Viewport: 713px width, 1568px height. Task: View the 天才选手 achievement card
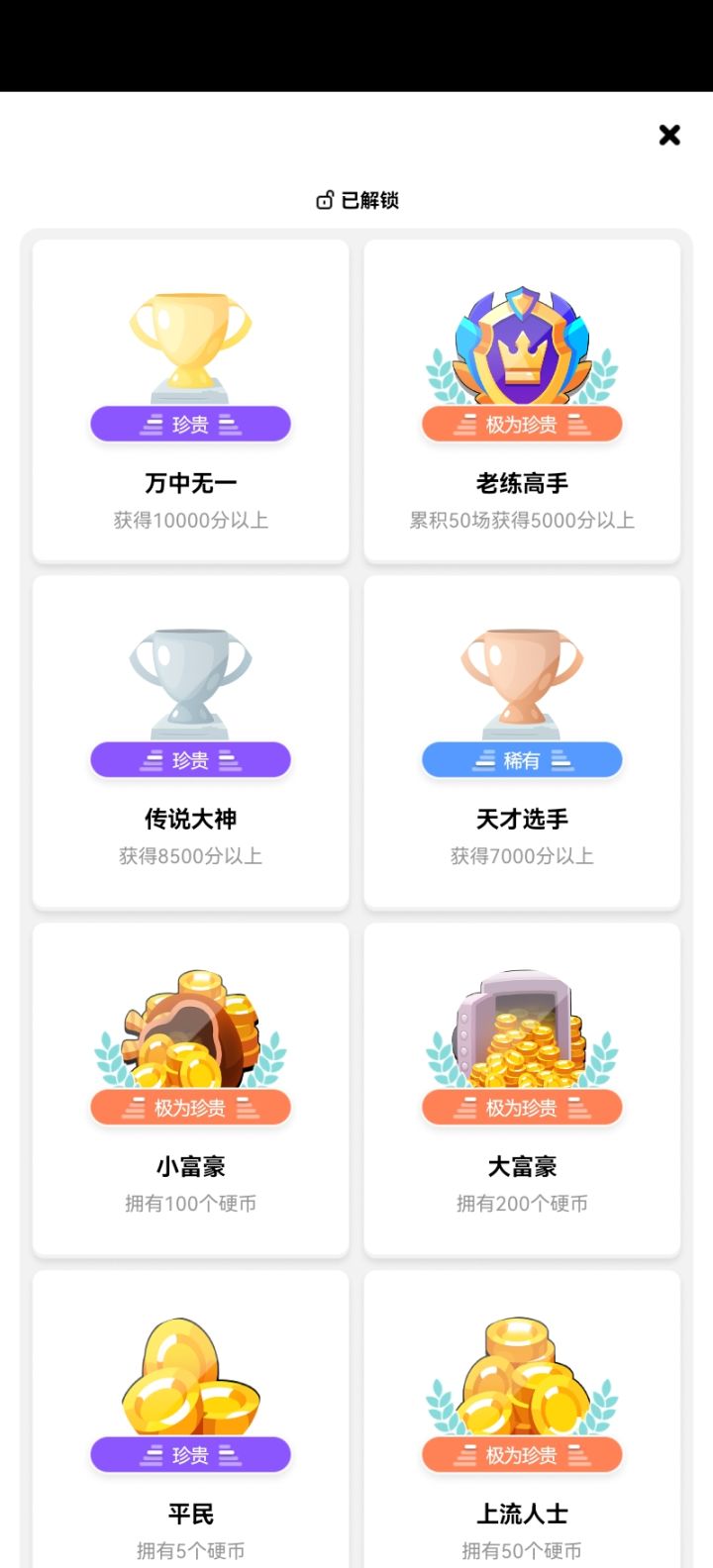522,742
